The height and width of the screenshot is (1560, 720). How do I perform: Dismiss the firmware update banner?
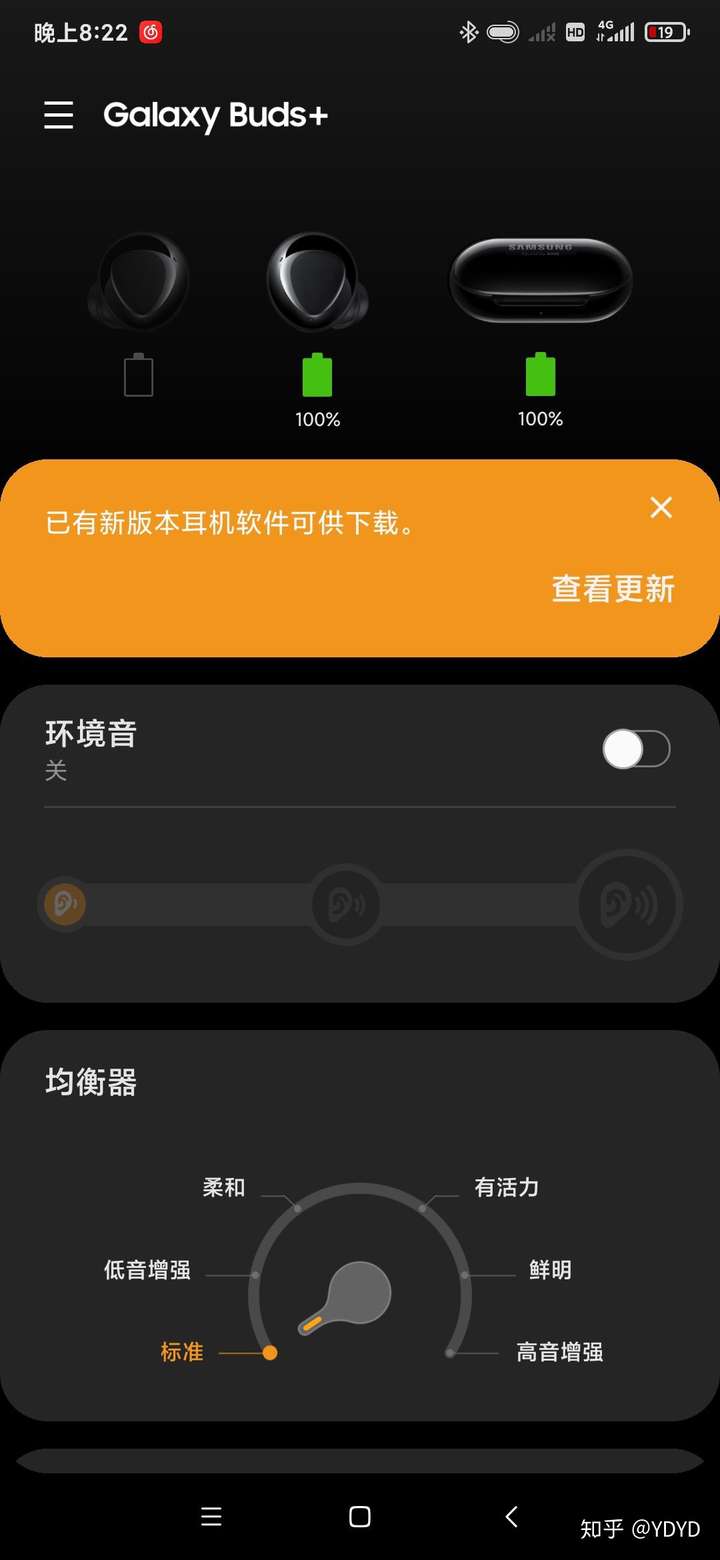pyautogui.click(x=661, y=507)
